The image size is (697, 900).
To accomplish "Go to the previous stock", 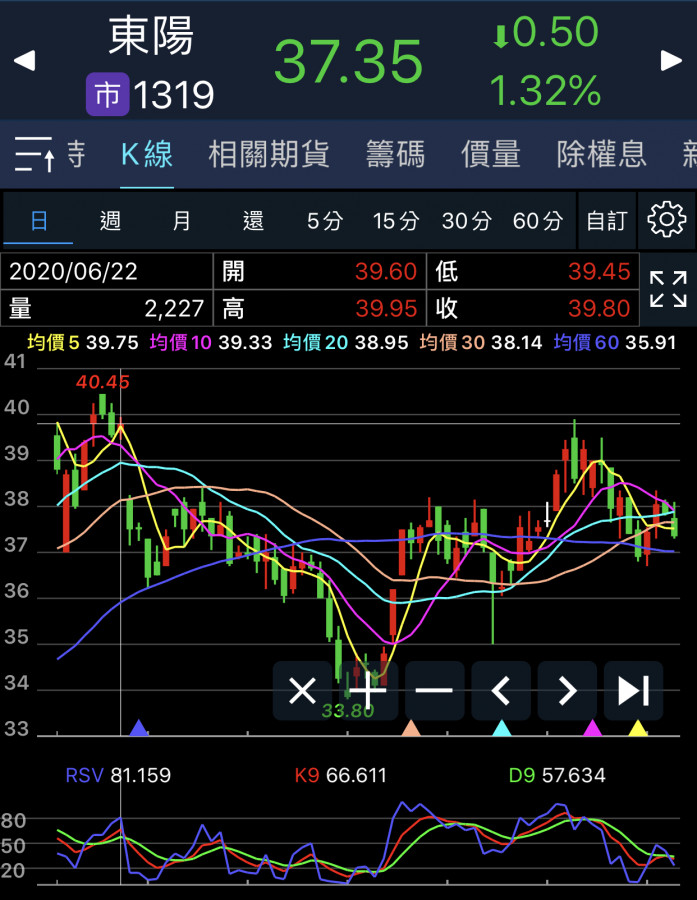I will click(24, 60).
